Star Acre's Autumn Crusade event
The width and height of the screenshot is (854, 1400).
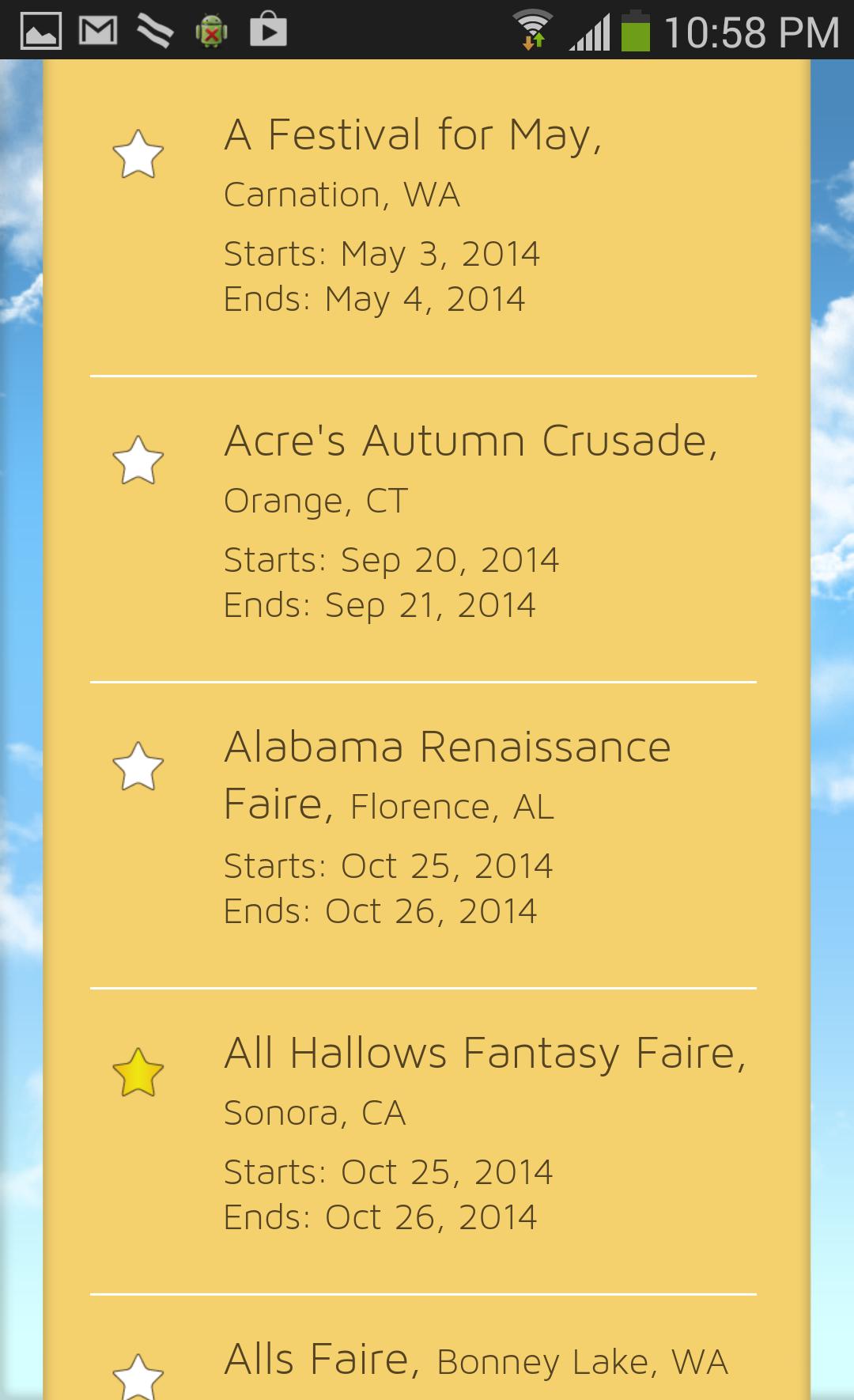click(x=138, y=460)
